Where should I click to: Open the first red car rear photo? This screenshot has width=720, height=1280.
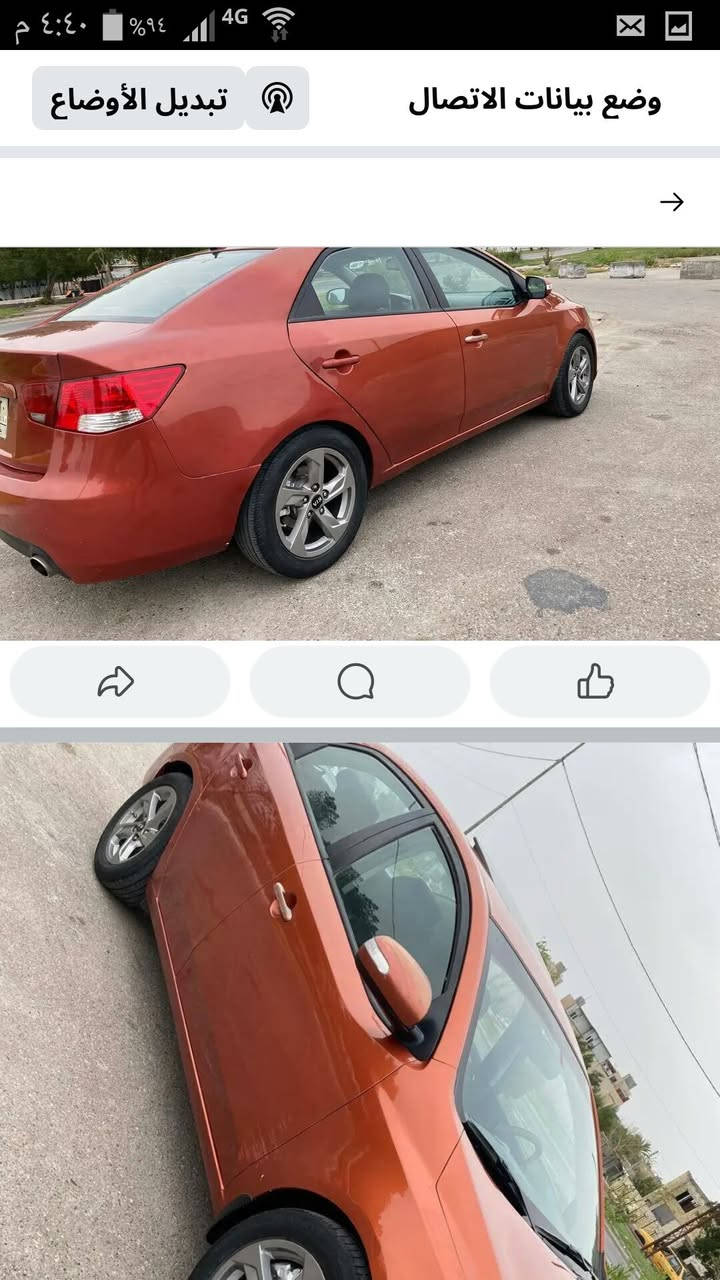360,443
